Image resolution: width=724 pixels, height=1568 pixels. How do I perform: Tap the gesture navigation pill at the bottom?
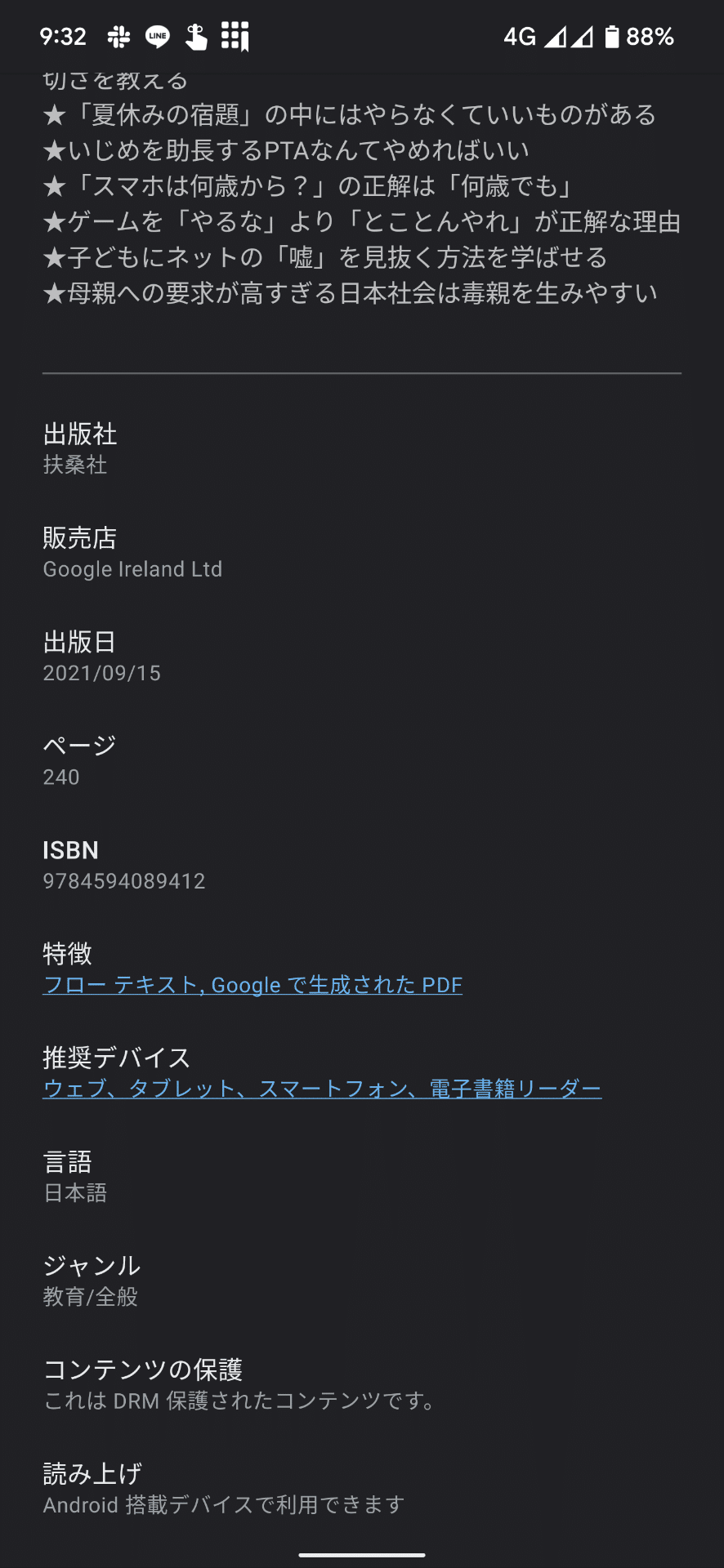point(361,1555)
